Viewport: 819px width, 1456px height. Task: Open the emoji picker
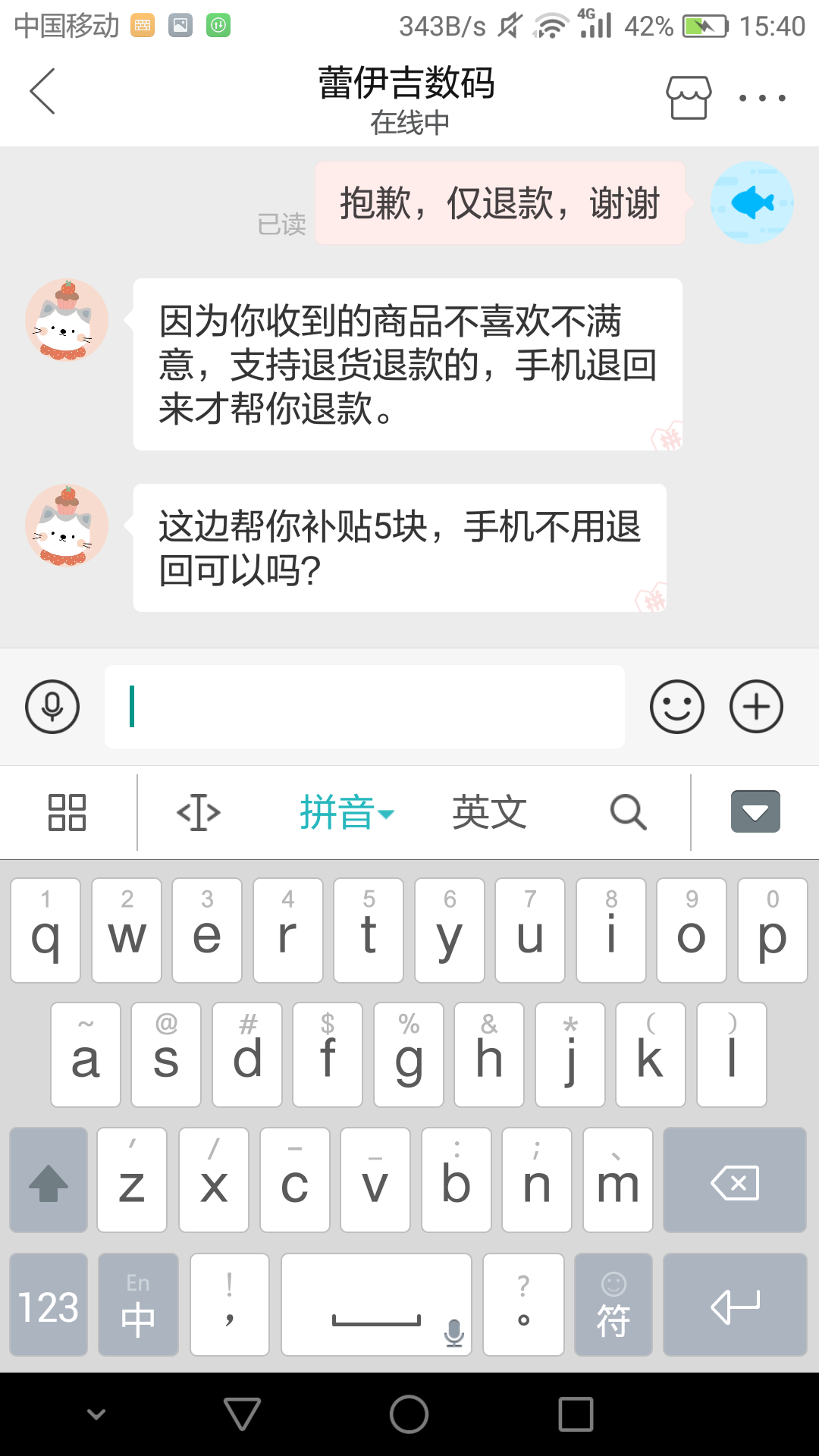676,707
